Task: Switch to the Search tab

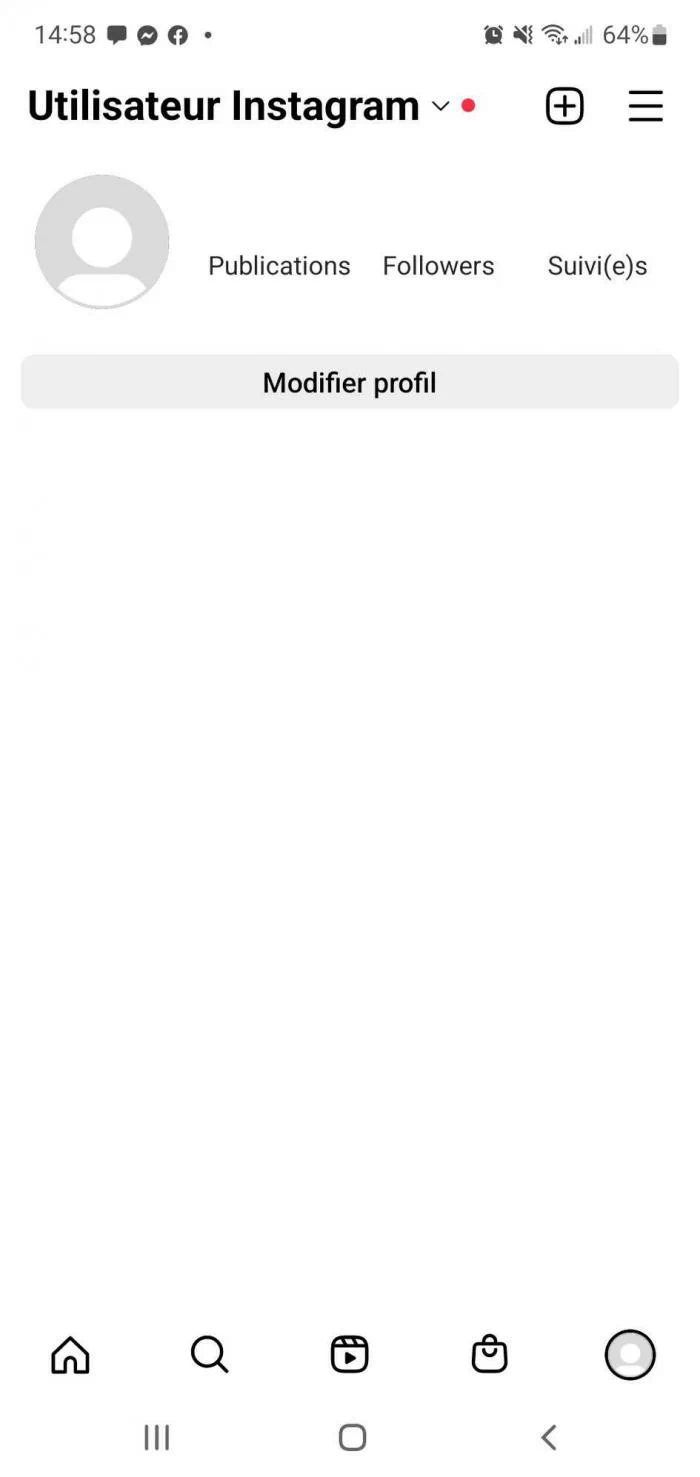Action: click(210, 1355)
